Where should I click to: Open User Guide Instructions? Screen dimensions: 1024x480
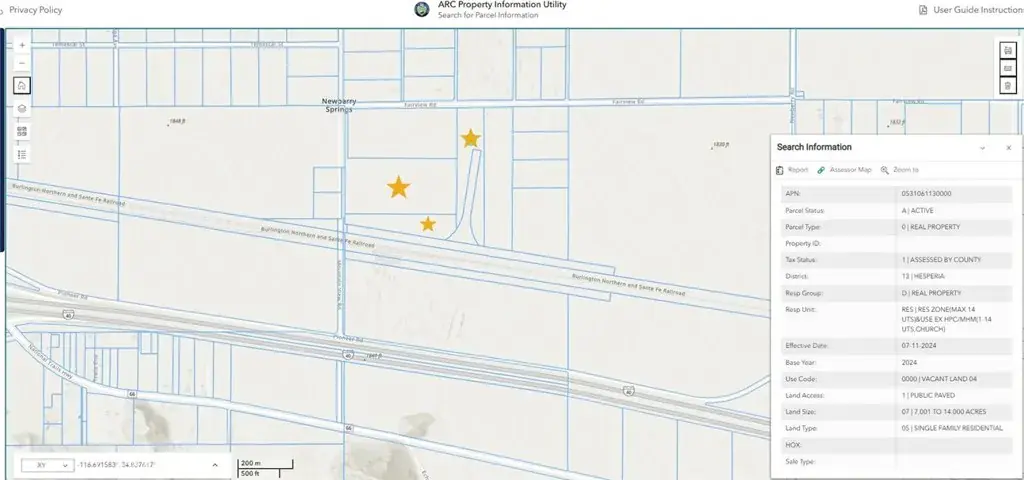(970, 10)
